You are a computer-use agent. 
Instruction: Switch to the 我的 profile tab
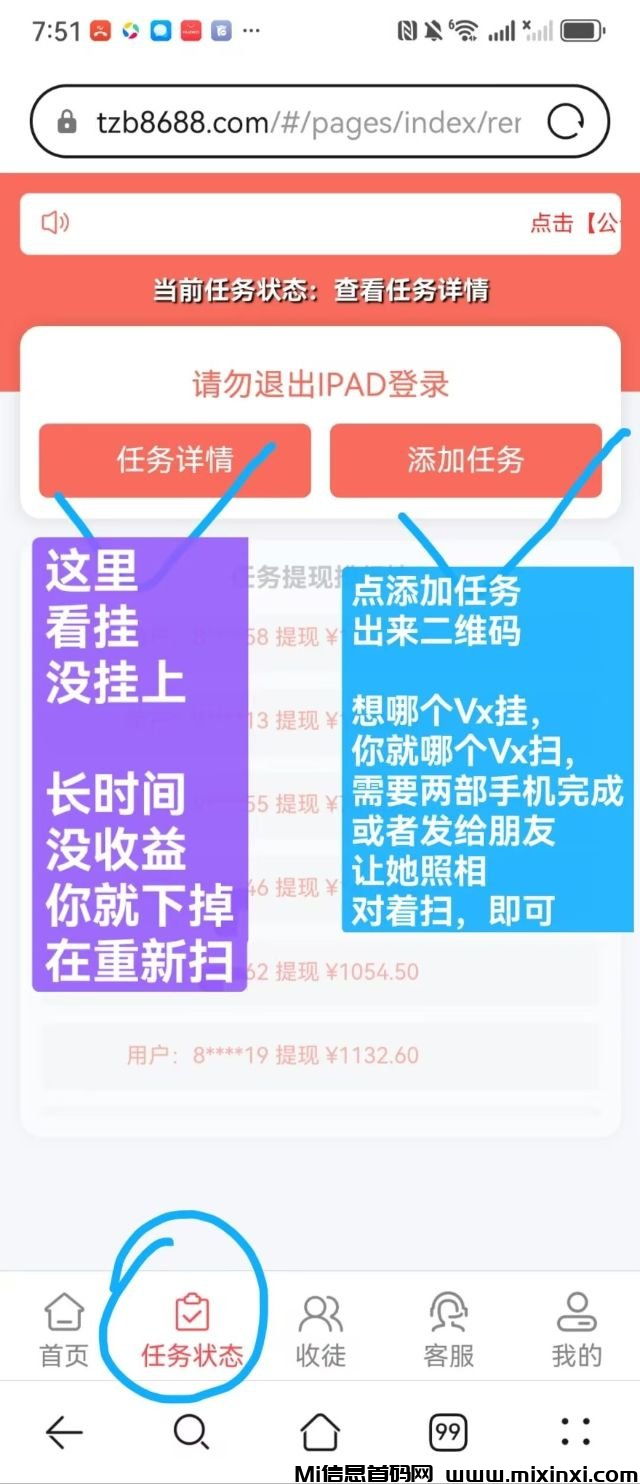click(577, 1328)
